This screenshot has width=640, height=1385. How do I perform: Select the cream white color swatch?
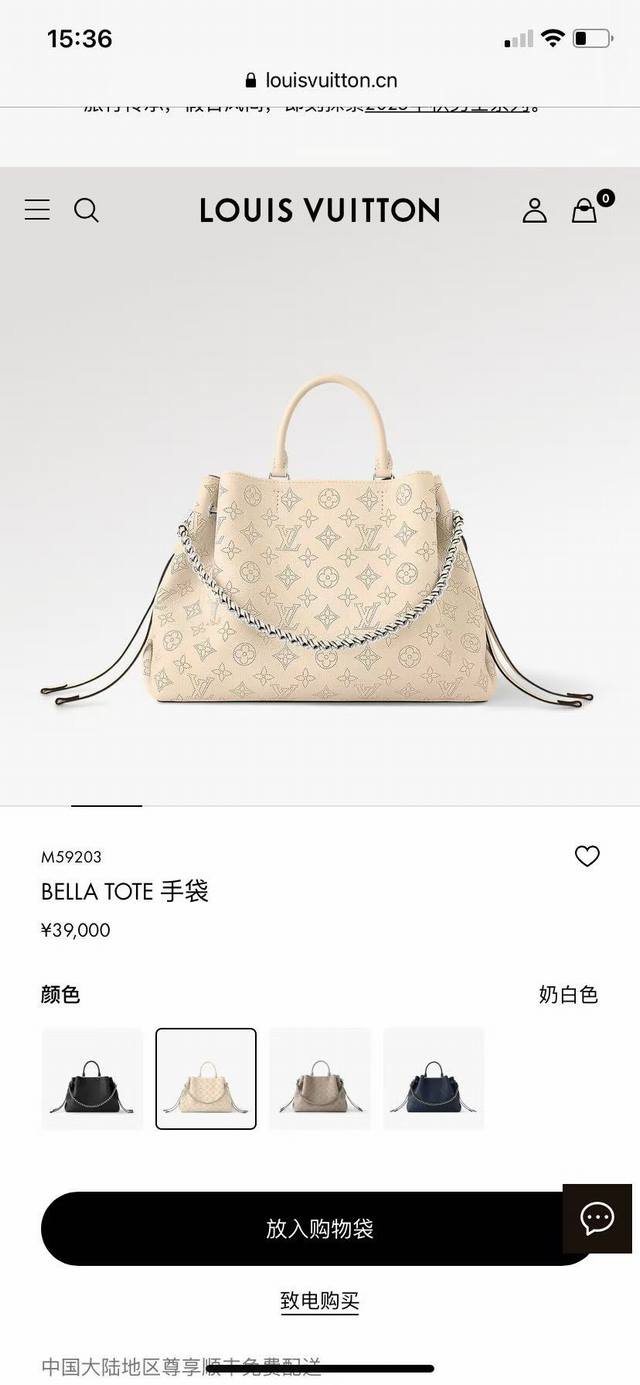206,1079
